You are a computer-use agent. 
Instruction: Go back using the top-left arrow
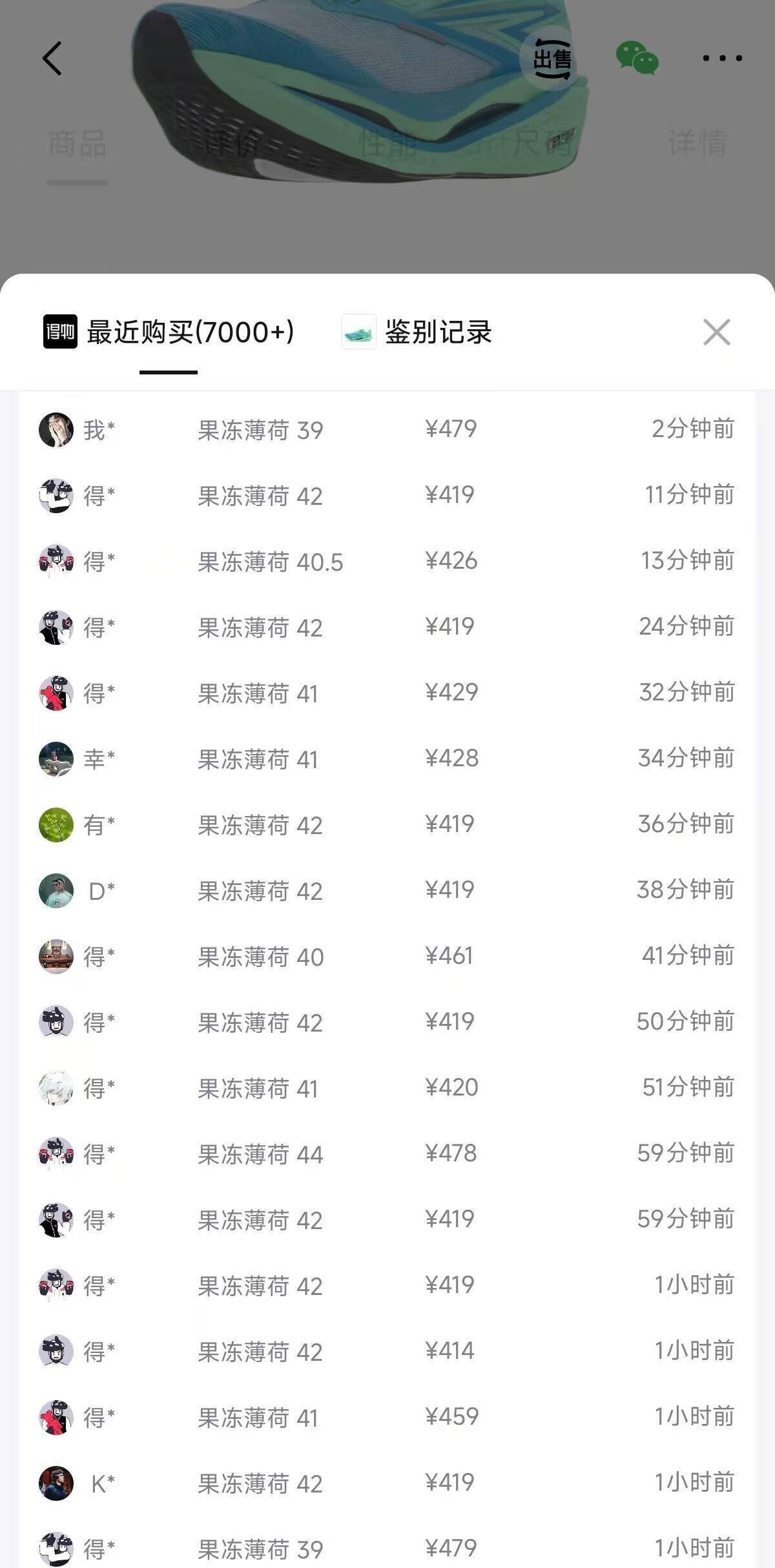(52, 59)
